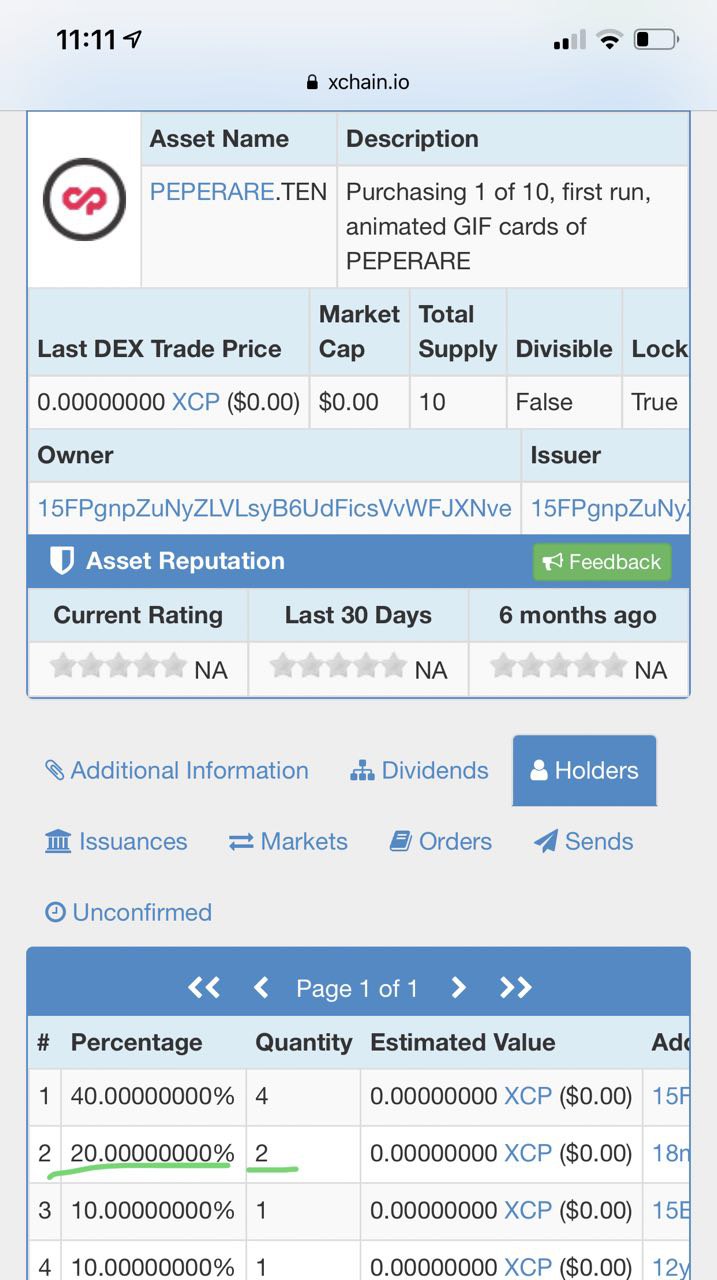The width and height of the screenshot is (717, 1280).
Task: Go to the previous page of holders
Action: pos(261,988)
